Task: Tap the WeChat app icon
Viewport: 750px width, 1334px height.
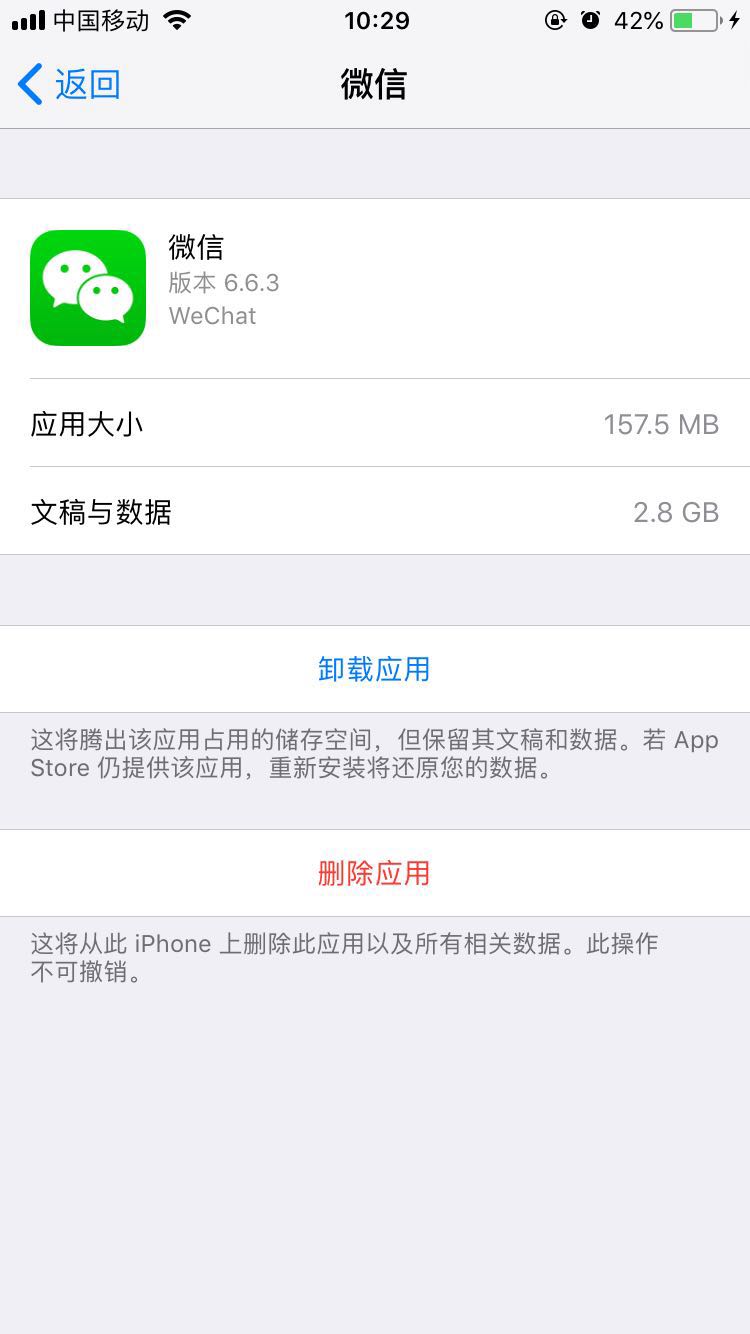Action: [88, 287]
